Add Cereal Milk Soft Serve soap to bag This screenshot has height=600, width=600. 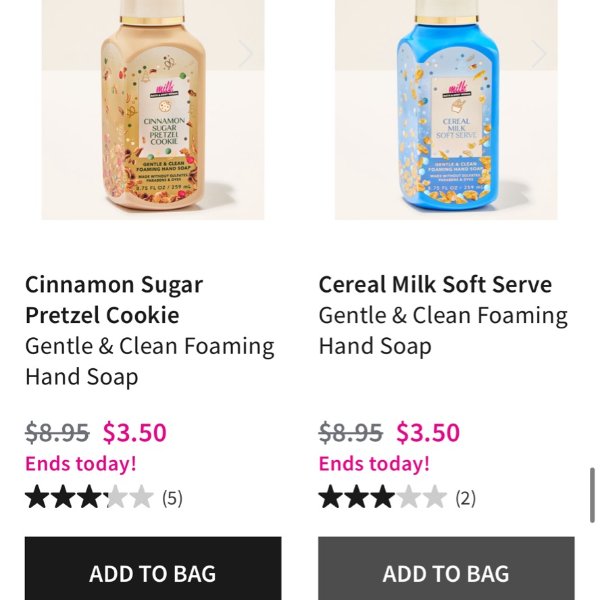click(x=446, y=572)
